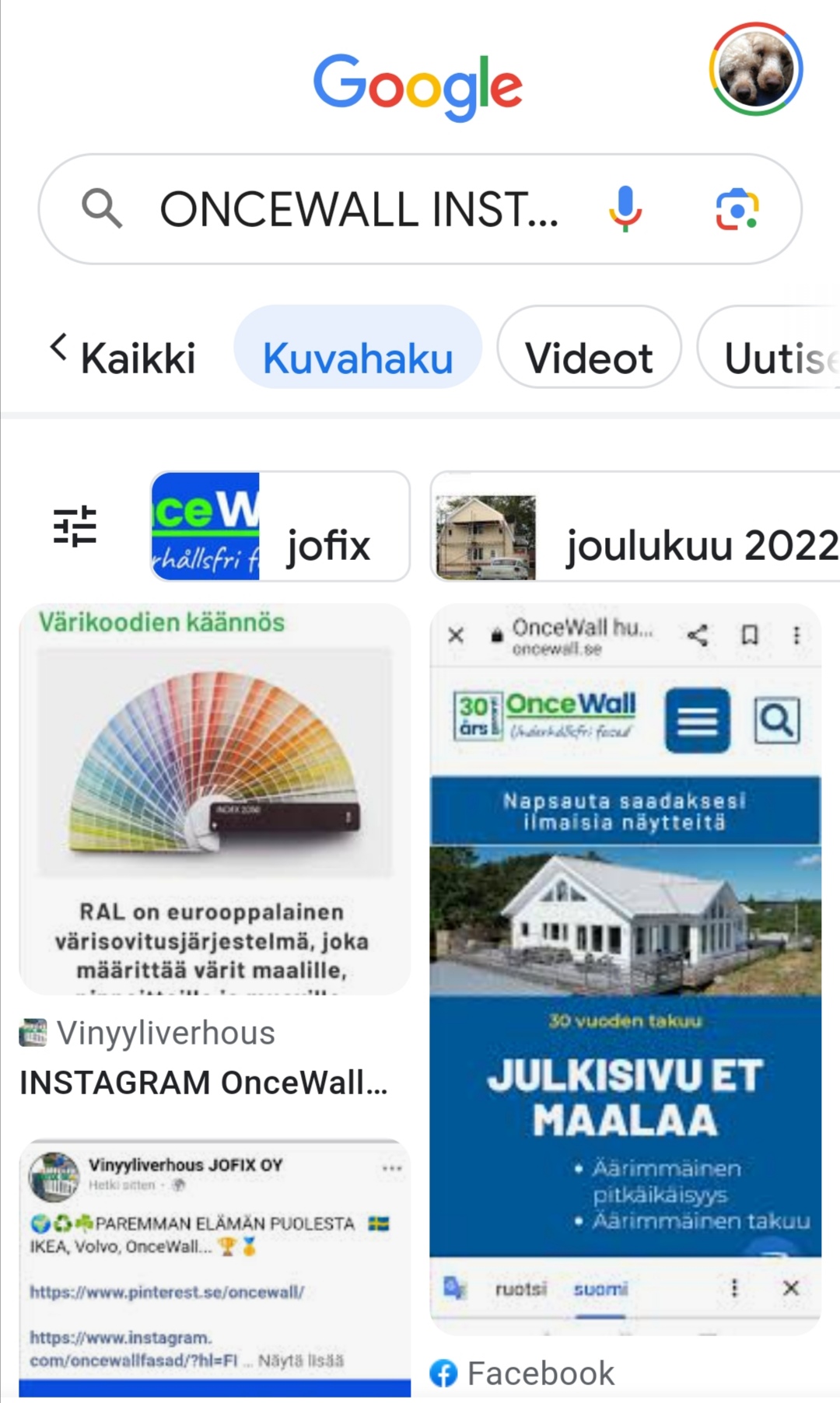Image resolution: width=840 pixels, height=1403 pixels.
Task: Open the Google account profile picture
Action: 755,69
